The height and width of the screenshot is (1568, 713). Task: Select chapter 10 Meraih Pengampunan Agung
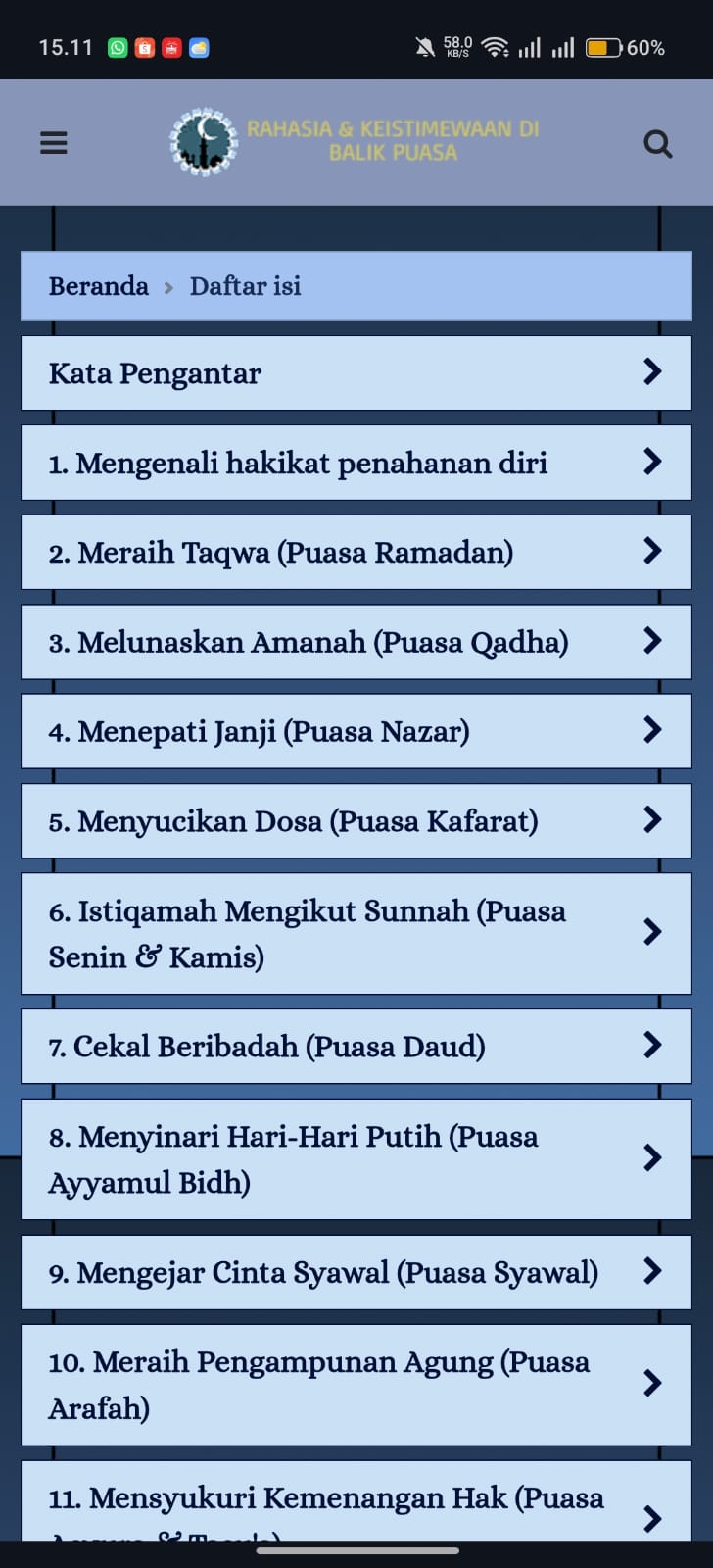point(356,1385)
